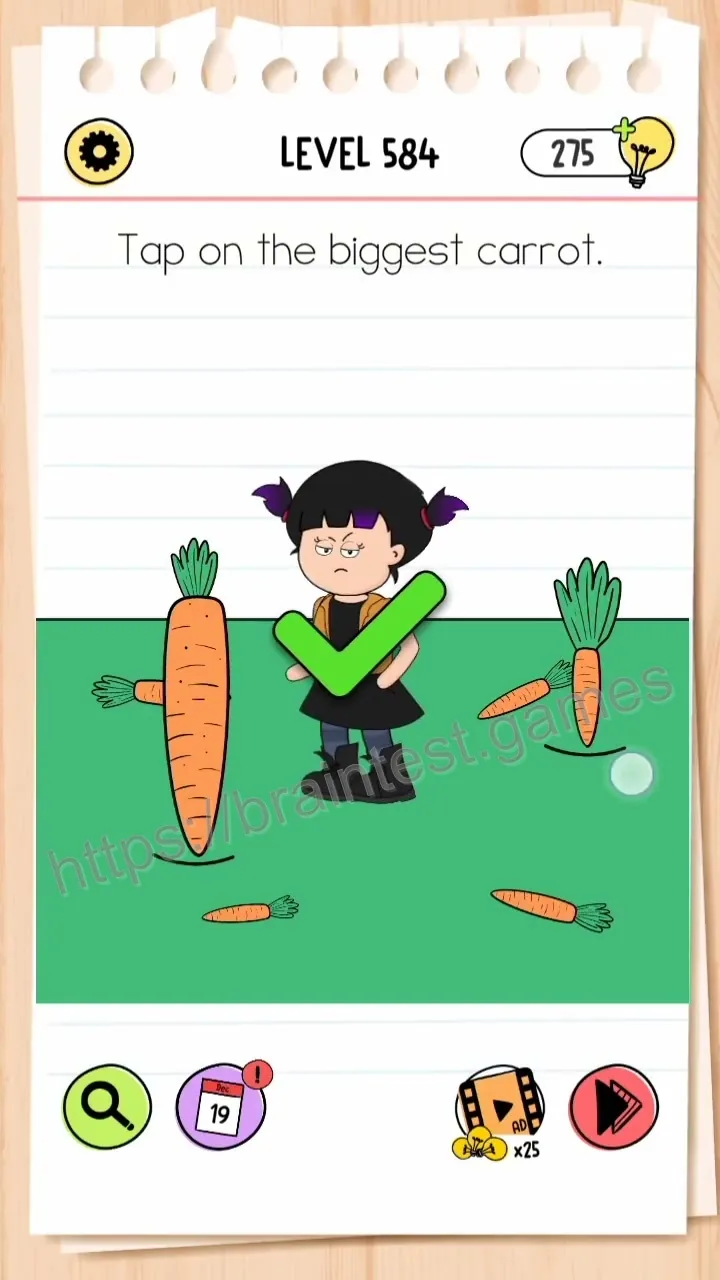Screen dimensions: 720x1280
Task: Open the daily calendar reward
Action: 222,1106
